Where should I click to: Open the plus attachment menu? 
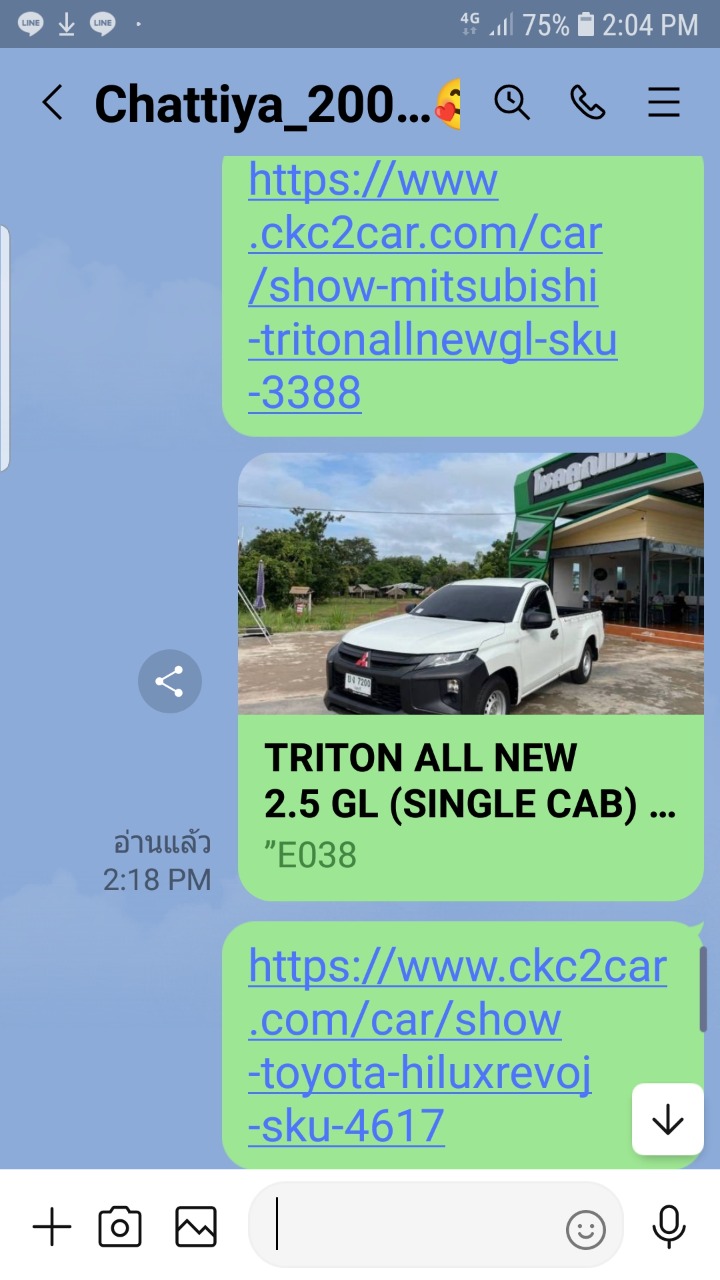click(52, 1226)
